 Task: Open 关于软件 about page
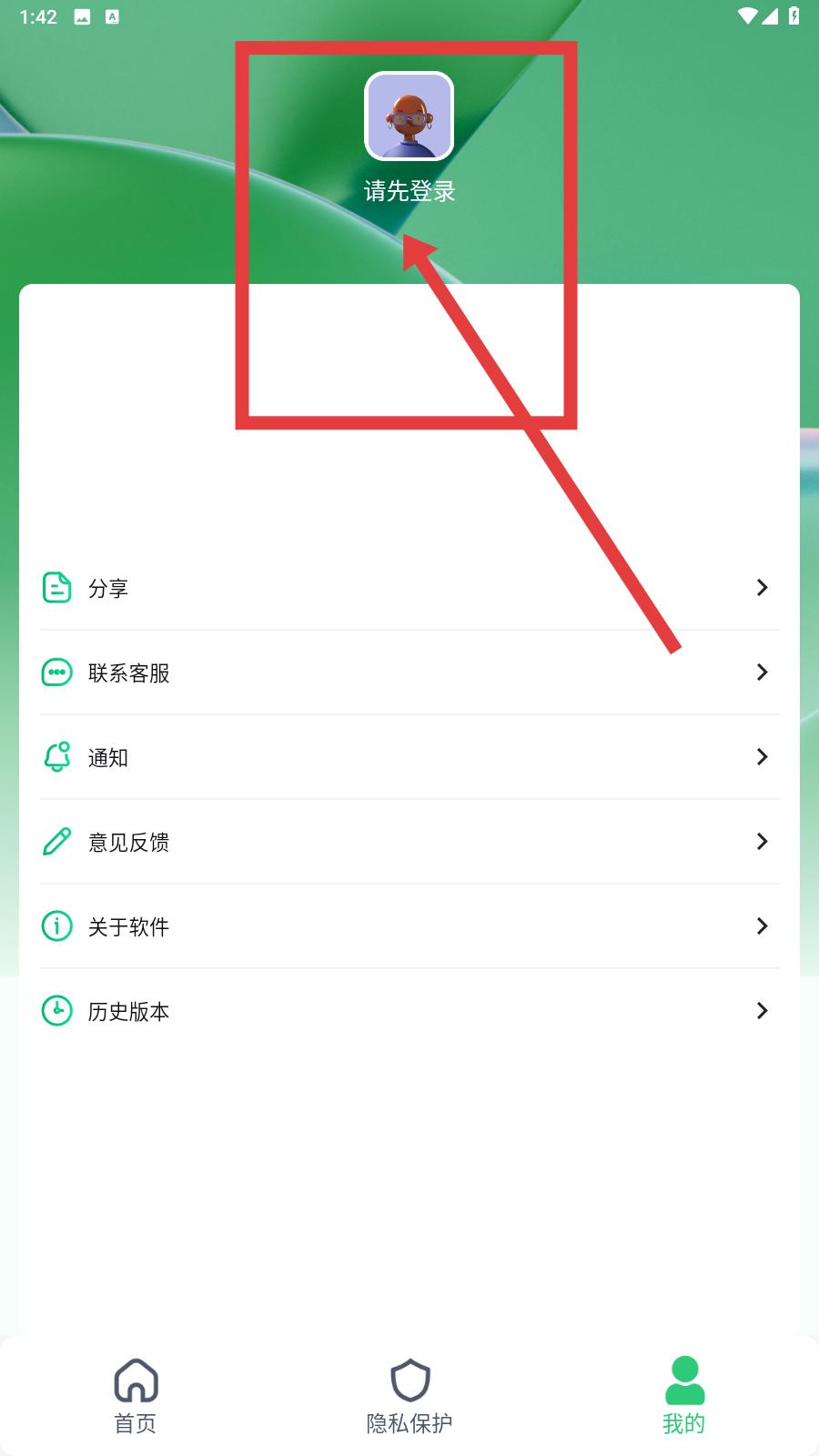pos(409,926)
